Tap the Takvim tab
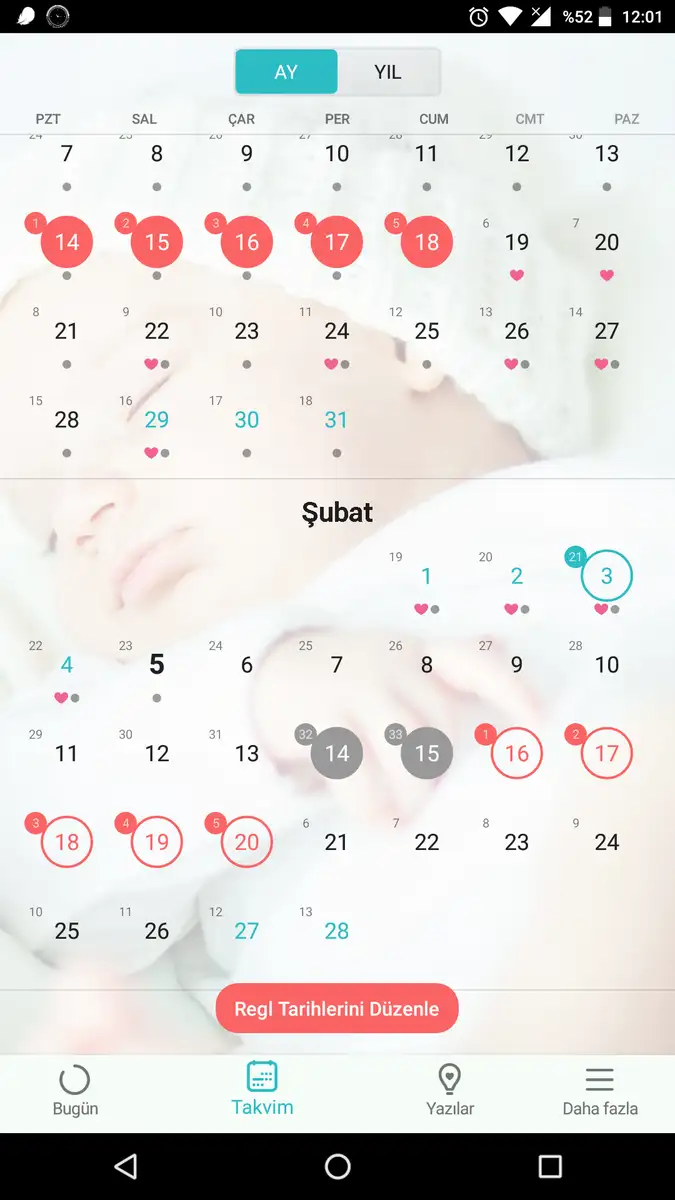675x1200 pixels. (262, 1088)
